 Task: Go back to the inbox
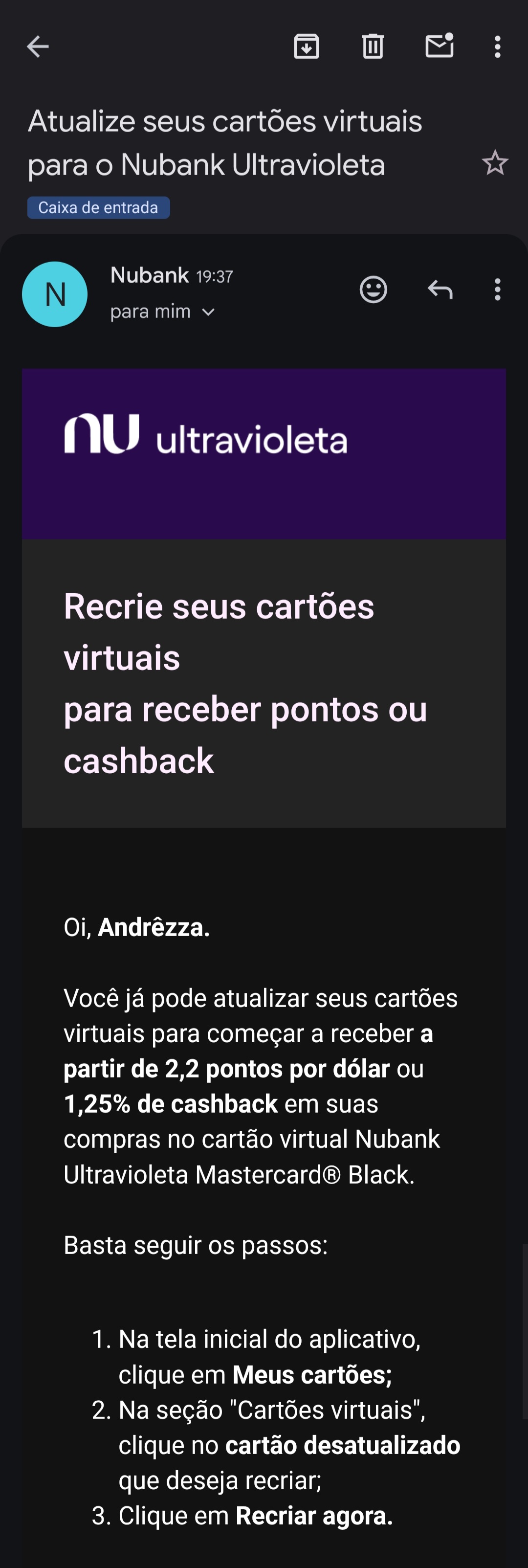click(38, 46)
